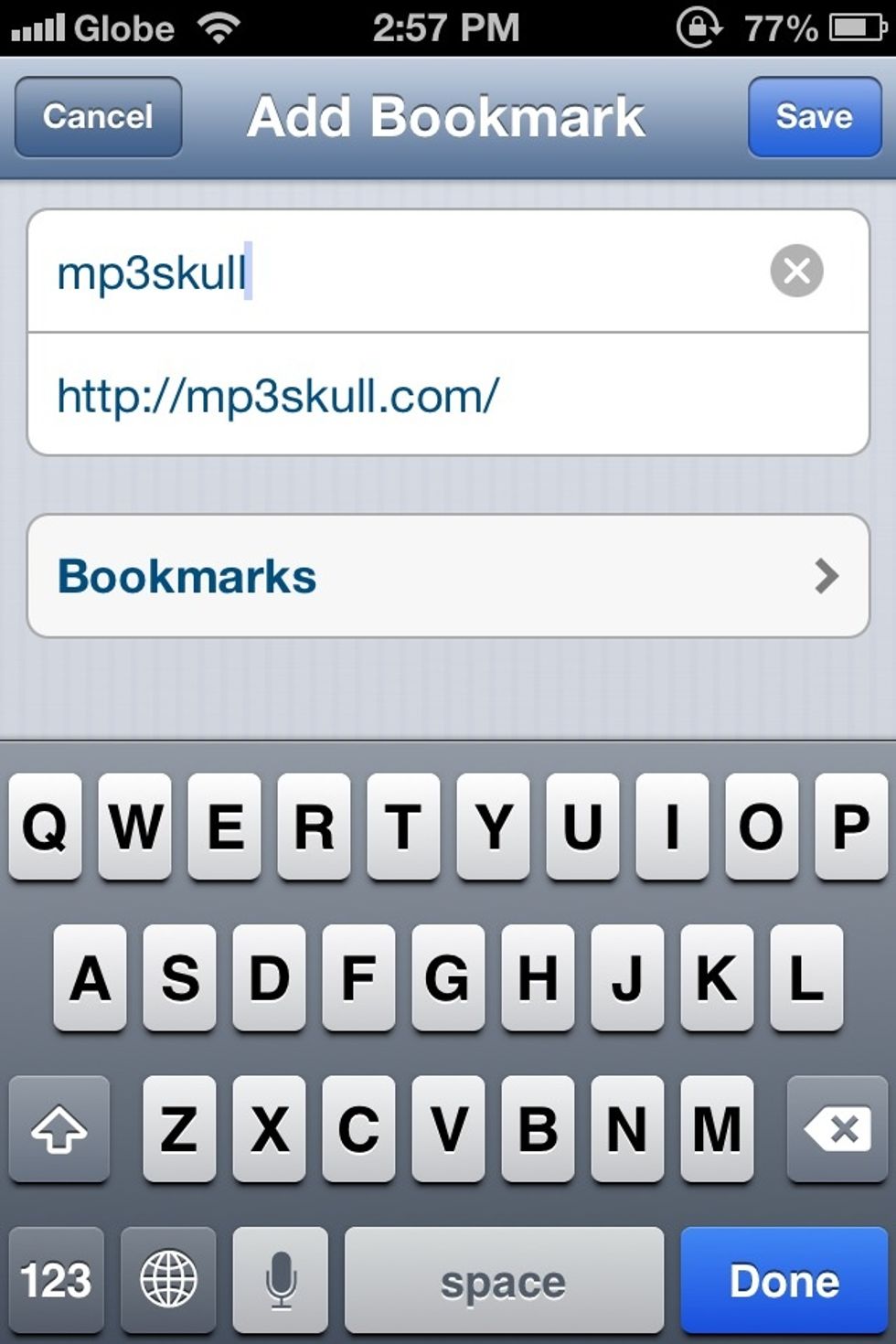Toggle the shift key
This screenshot has width=896, height=1344.
(x=59, y=1130)
